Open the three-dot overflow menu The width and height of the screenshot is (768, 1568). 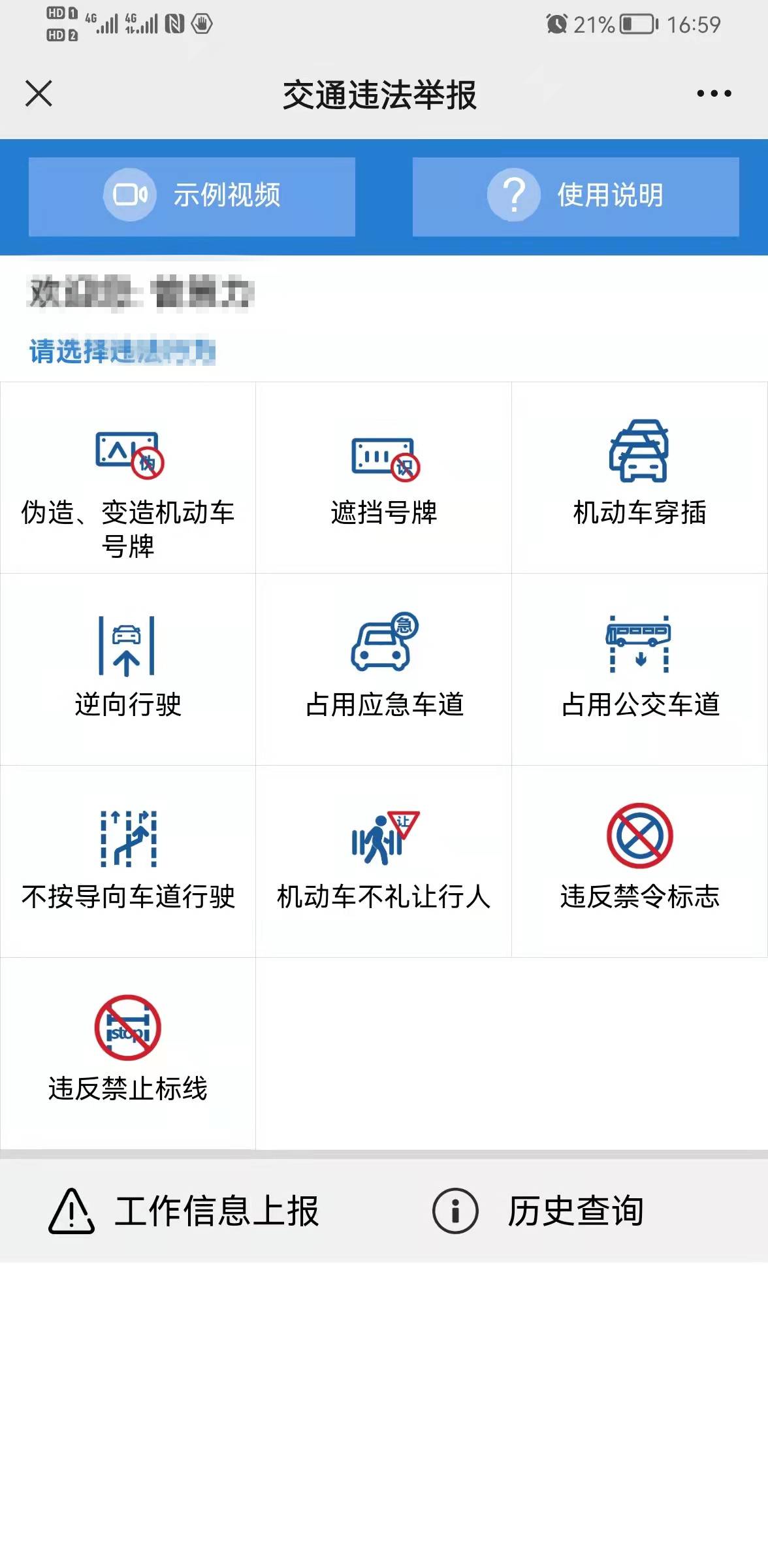click(x=714, y=93)
